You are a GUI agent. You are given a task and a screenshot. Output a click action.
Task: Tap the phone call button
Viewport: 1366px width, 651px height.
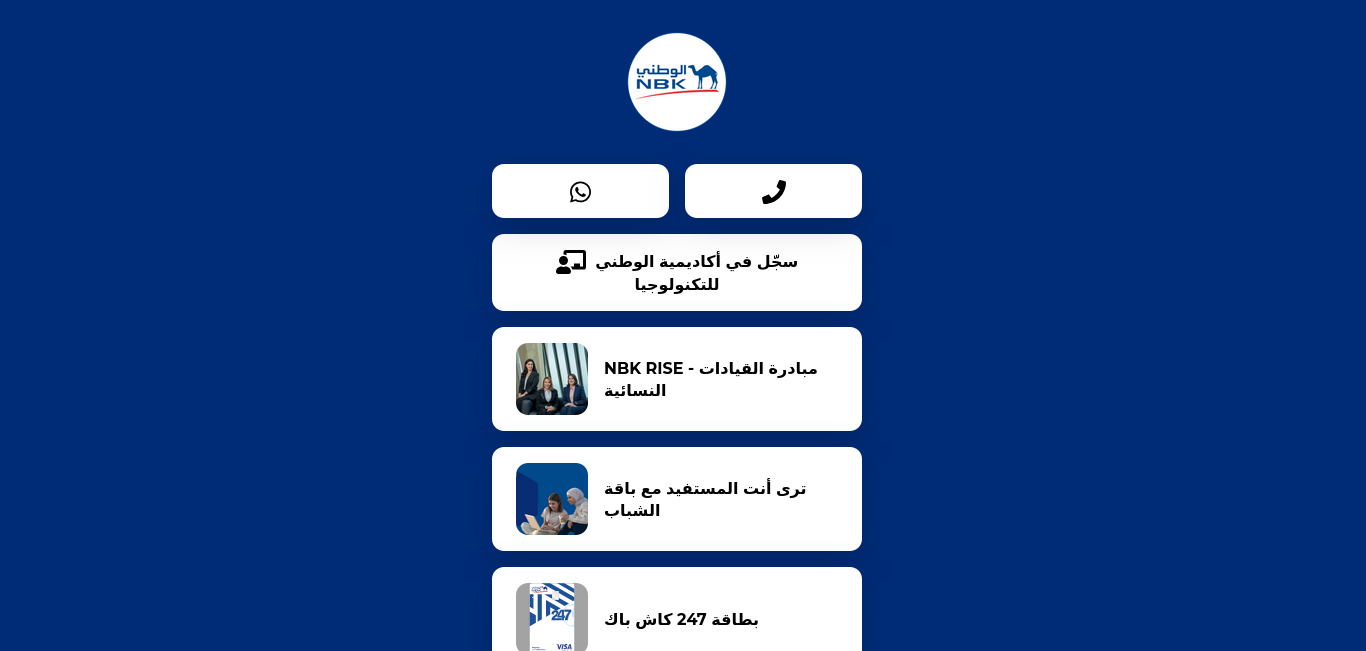773,191
